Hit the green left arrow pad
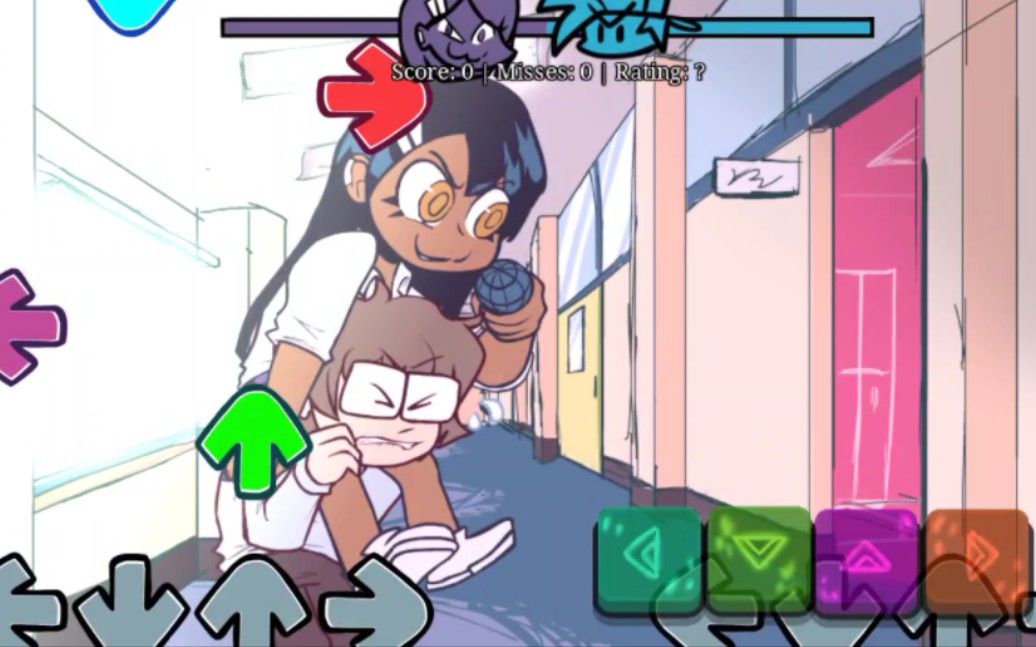This screenshot has height=647, width=1036. click(x=649, y=557)
